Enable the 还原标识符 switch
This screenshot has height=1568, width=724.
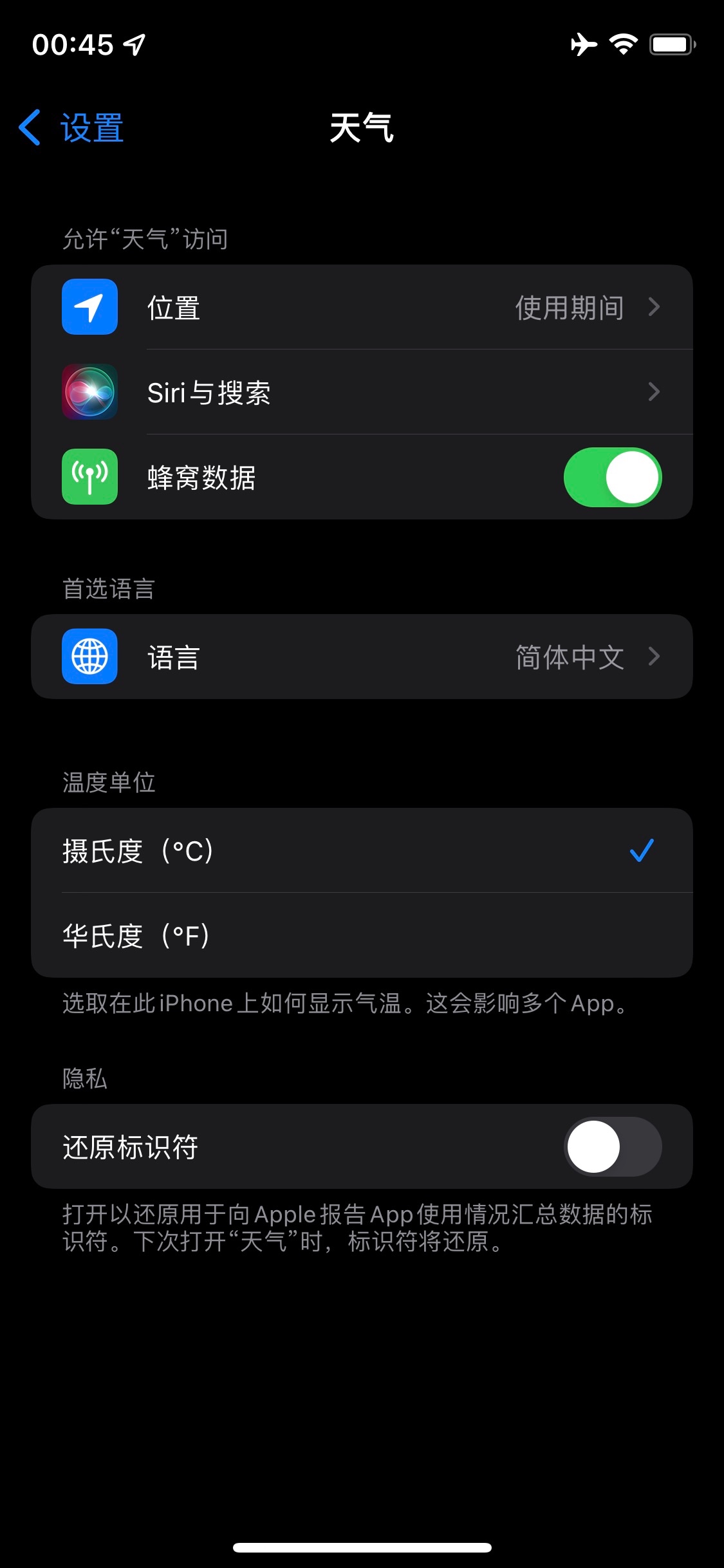[612, 1146]
